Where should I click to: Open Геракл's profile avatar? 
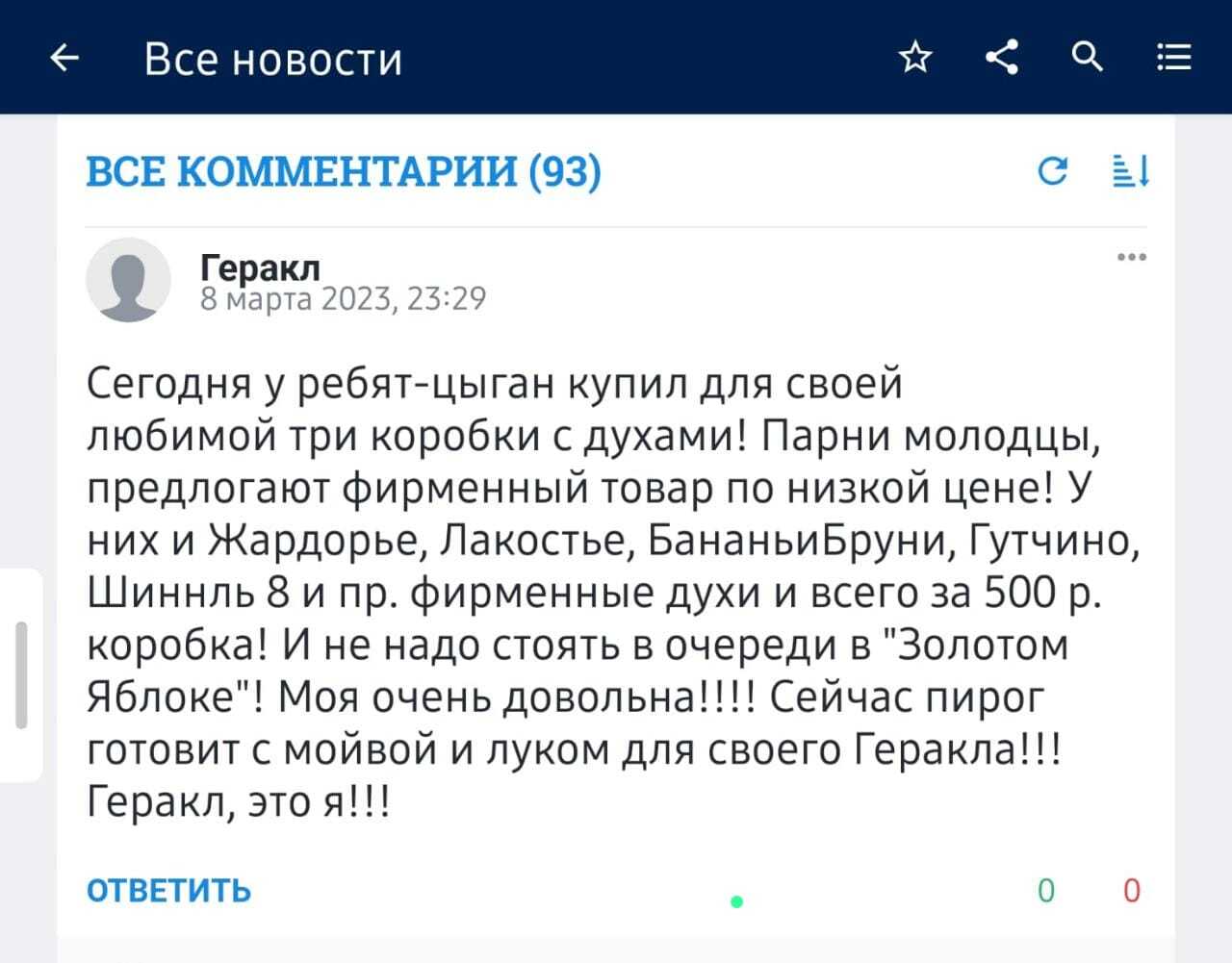pyautogui.click(x=128, y=280)
